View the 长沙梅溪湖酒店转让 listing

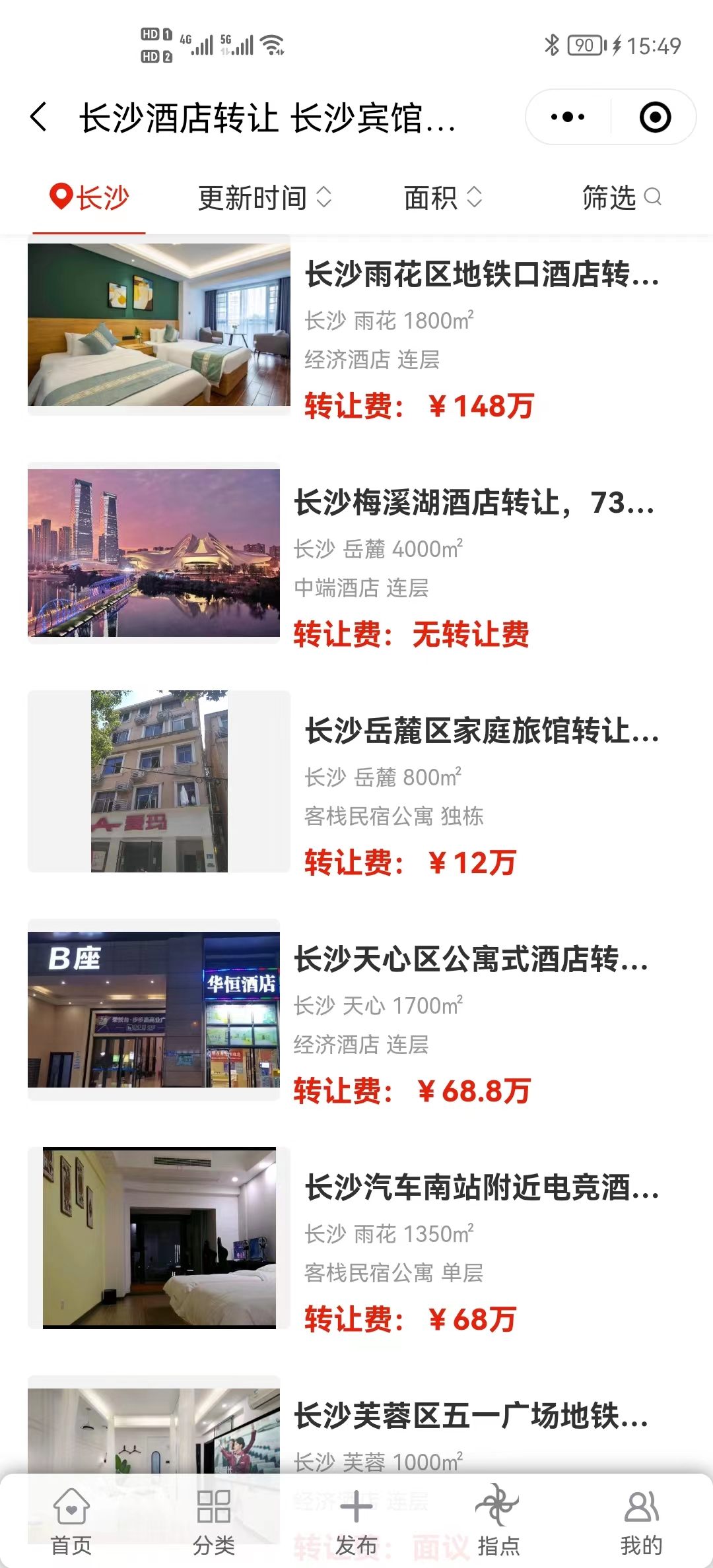coord(474,503)
